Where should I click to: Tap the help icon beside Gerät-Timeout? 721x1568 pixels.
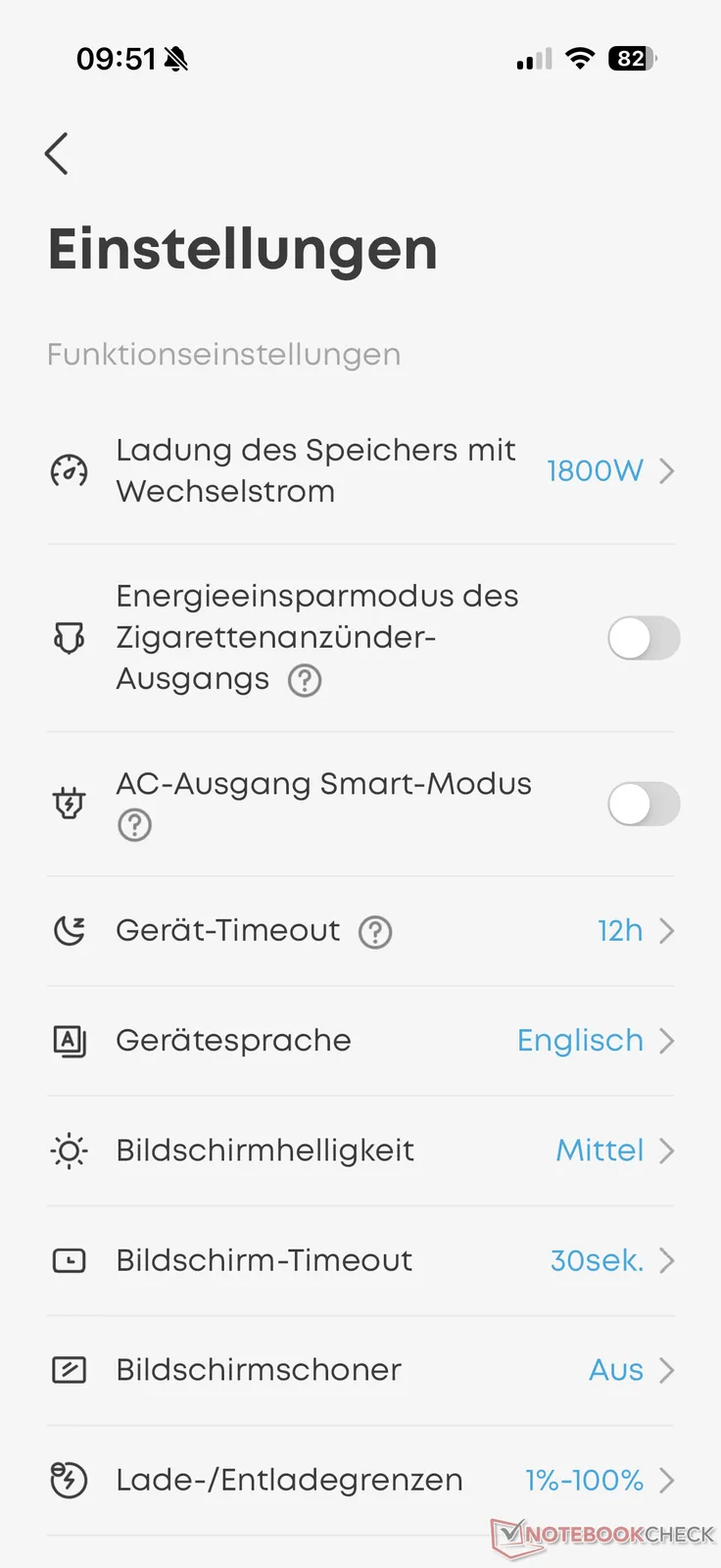[375, 932]
